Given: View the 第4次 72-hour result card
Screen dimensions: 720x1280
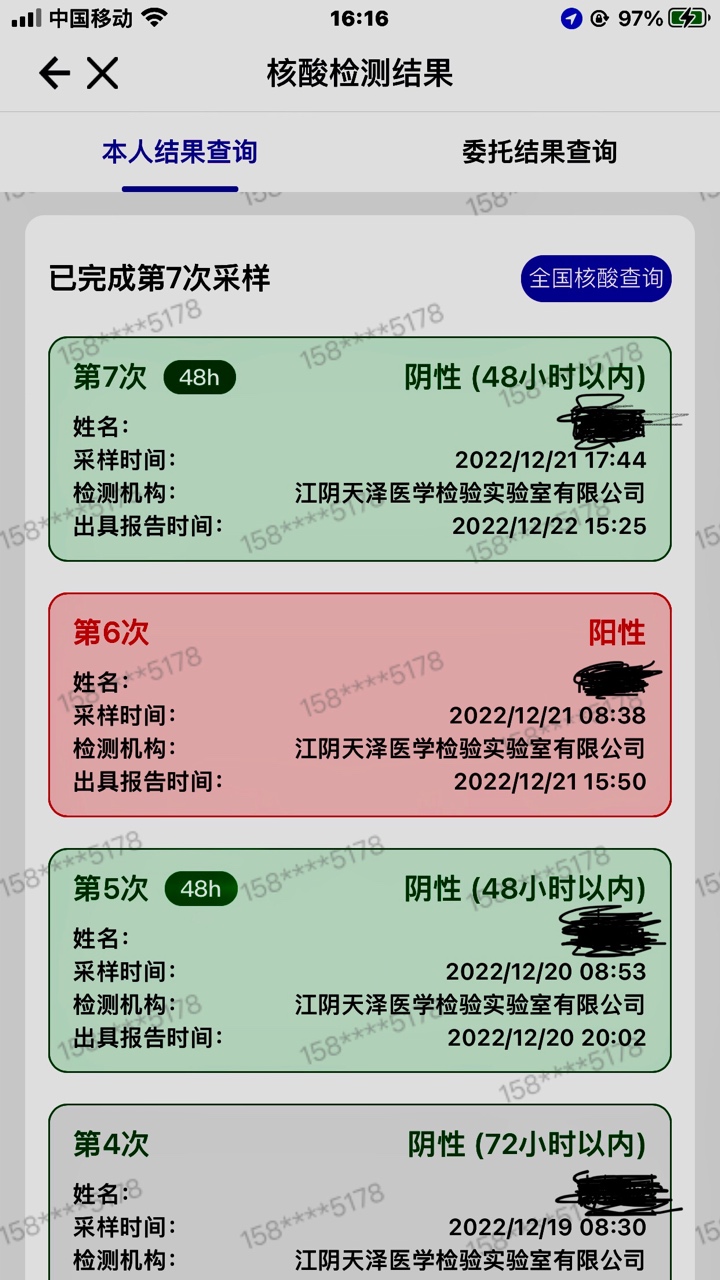Looking at the screenshot, I should pos(360,1190).
